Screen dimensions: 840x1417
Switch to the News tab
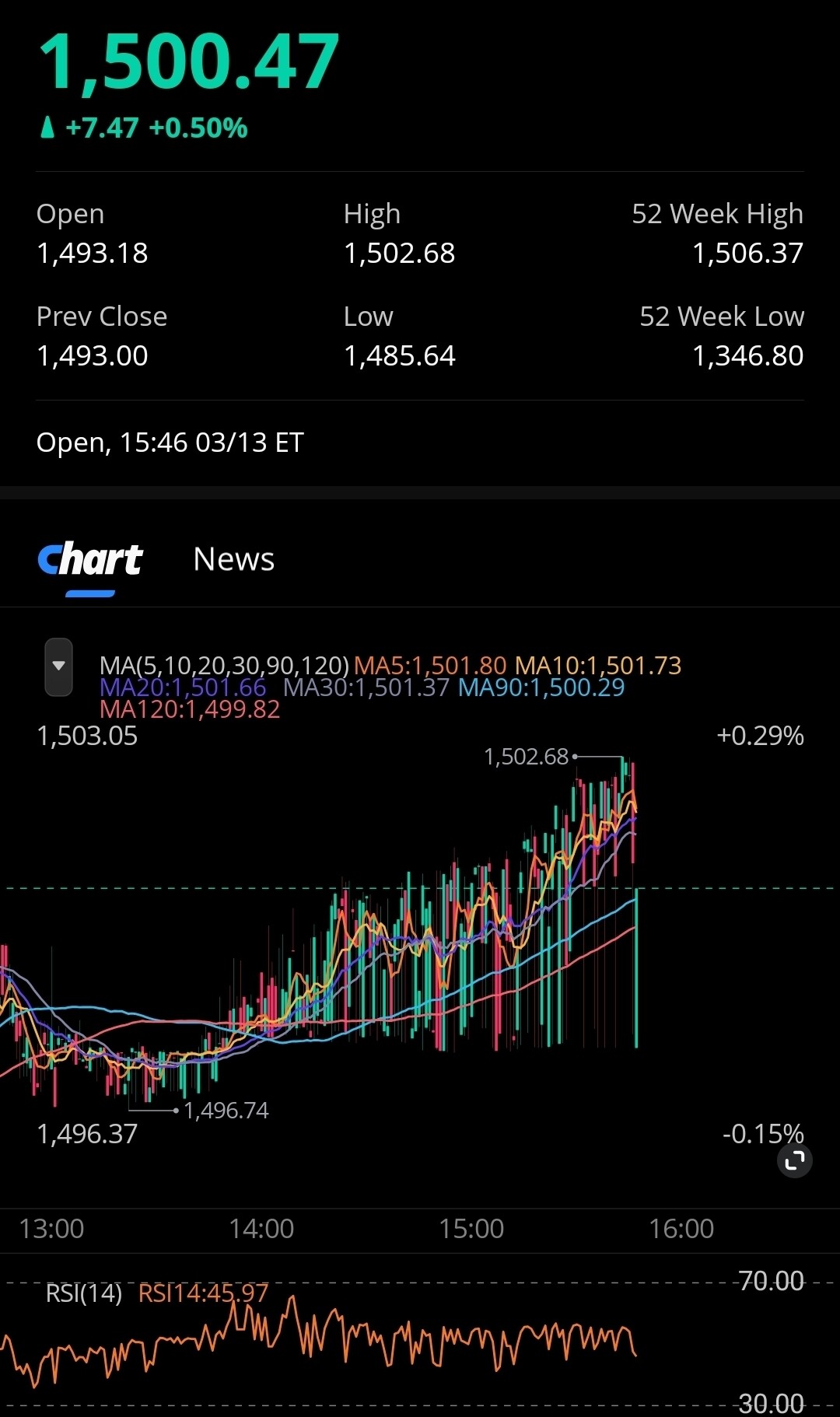point(233,559)
